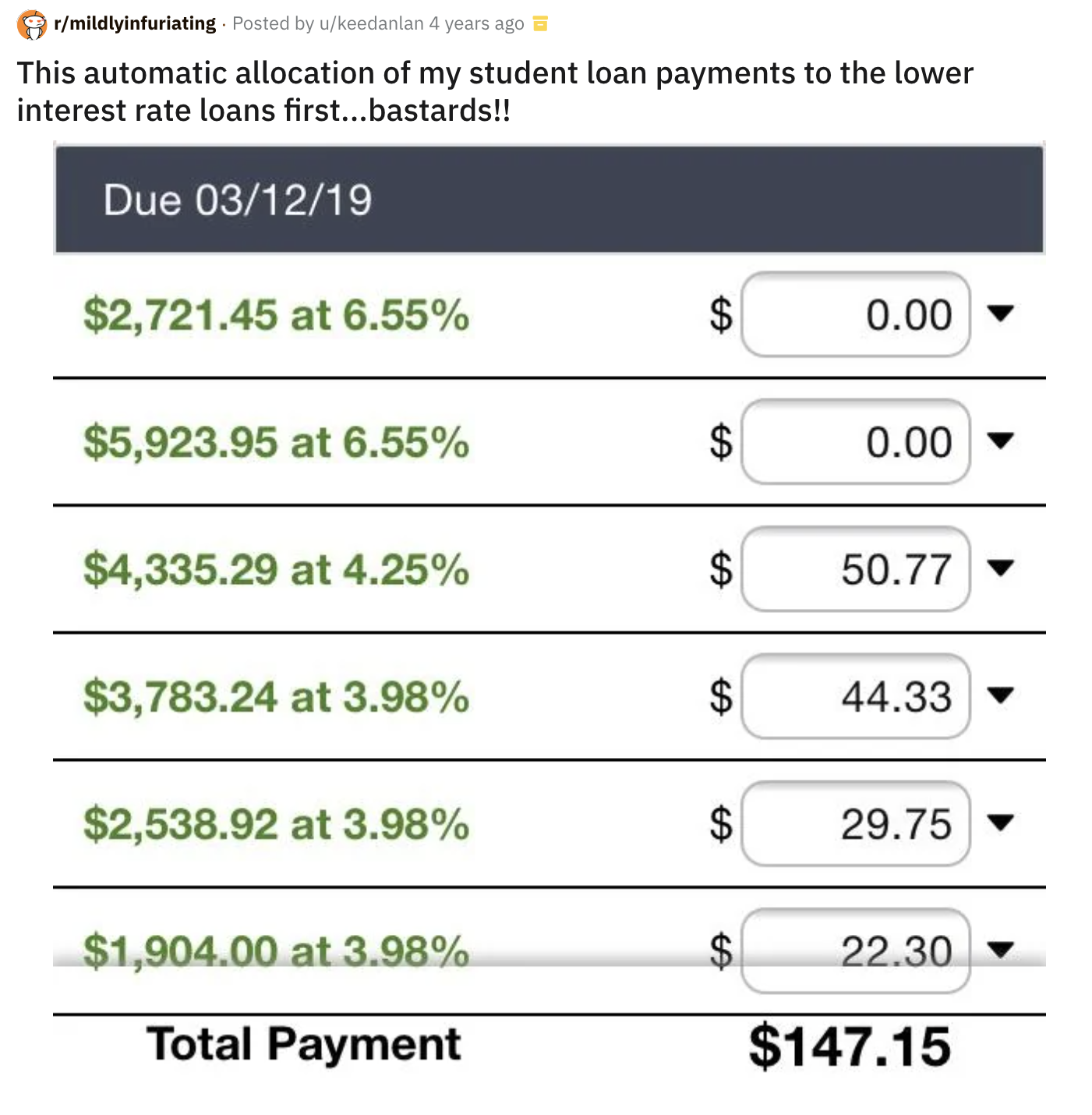Expand the dropdown beside the $5,923.95 loan payment

pos(1002,441)
